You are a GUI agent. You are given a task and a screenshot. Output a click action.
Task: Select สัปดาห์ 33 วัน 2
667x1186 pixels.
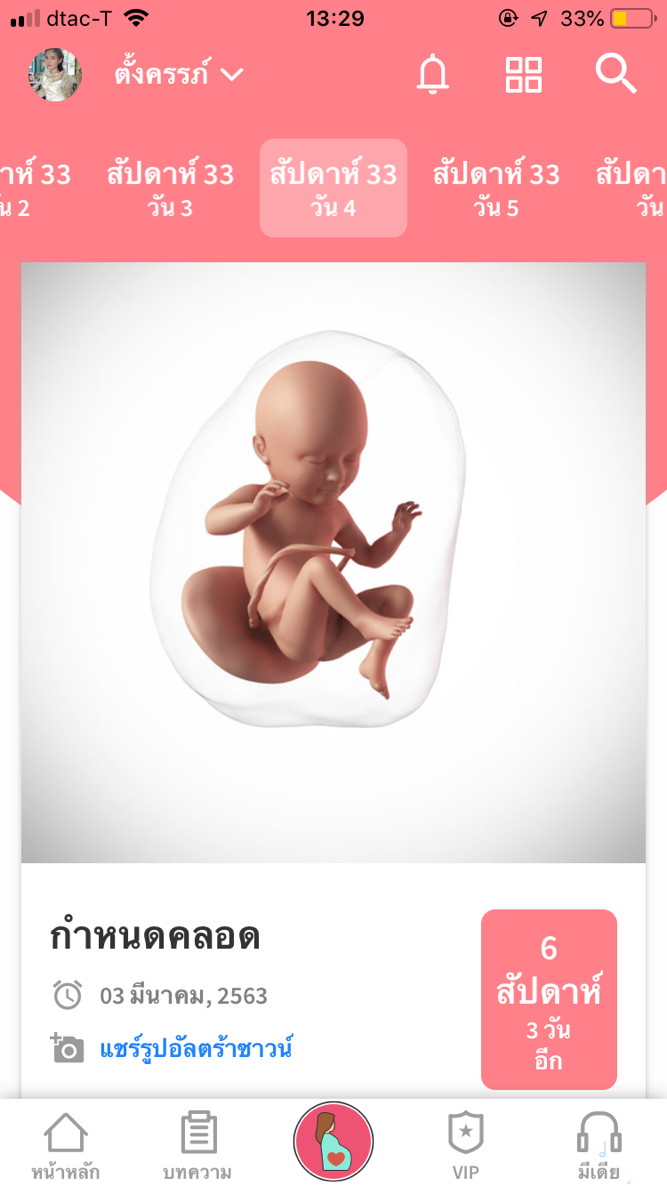(30, 188)
